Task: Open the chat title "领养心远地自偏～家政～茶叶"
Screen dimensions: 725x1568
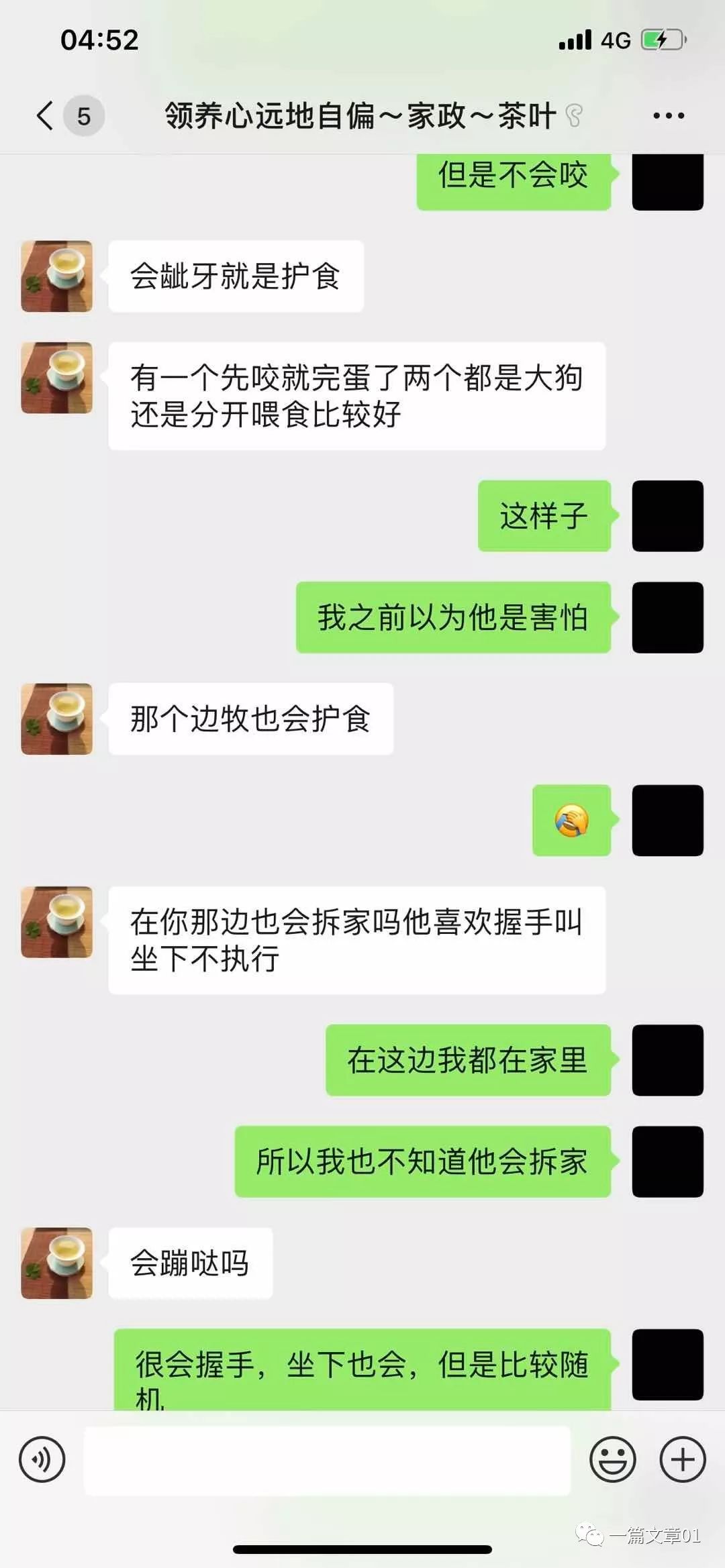Action: click(359, 115)
